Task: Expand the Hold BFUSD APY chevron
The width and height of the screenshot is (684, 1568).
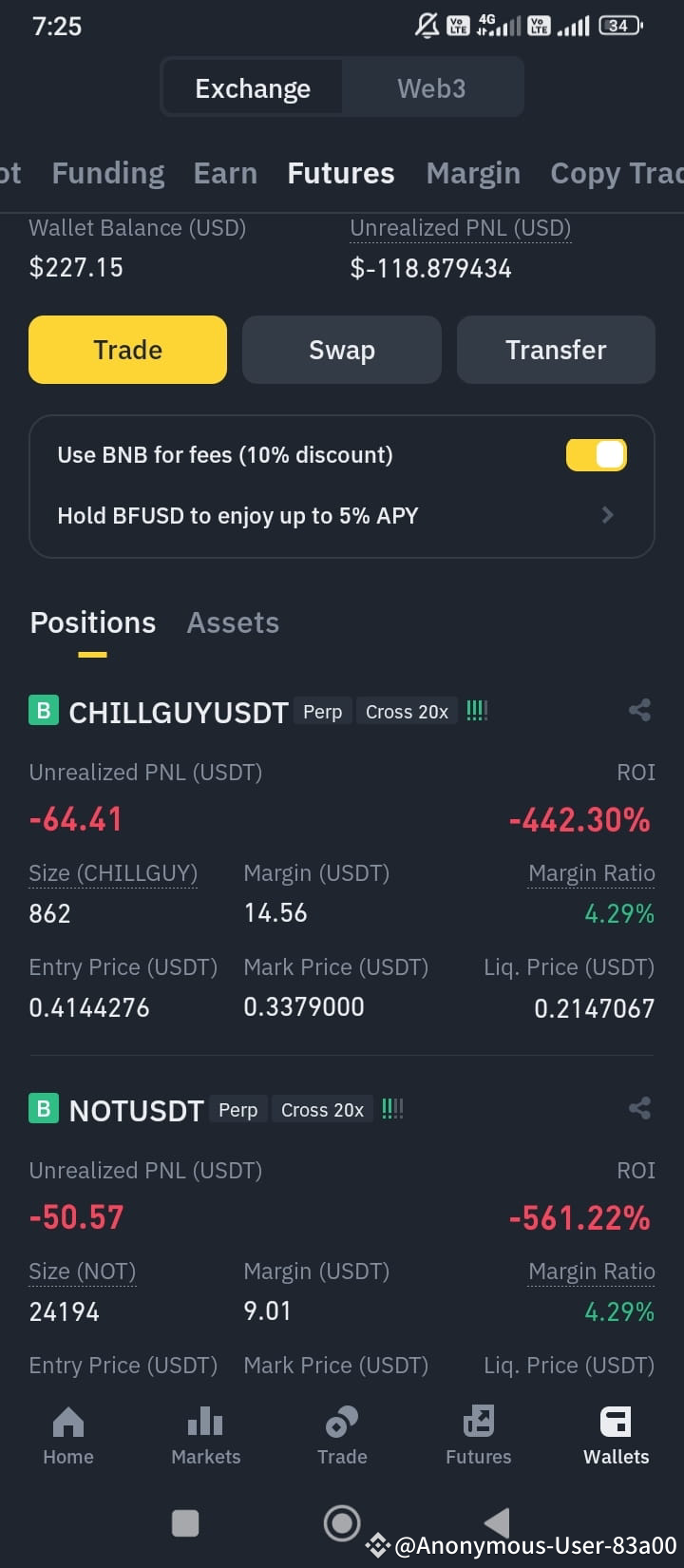Action: tap(607, 515)
